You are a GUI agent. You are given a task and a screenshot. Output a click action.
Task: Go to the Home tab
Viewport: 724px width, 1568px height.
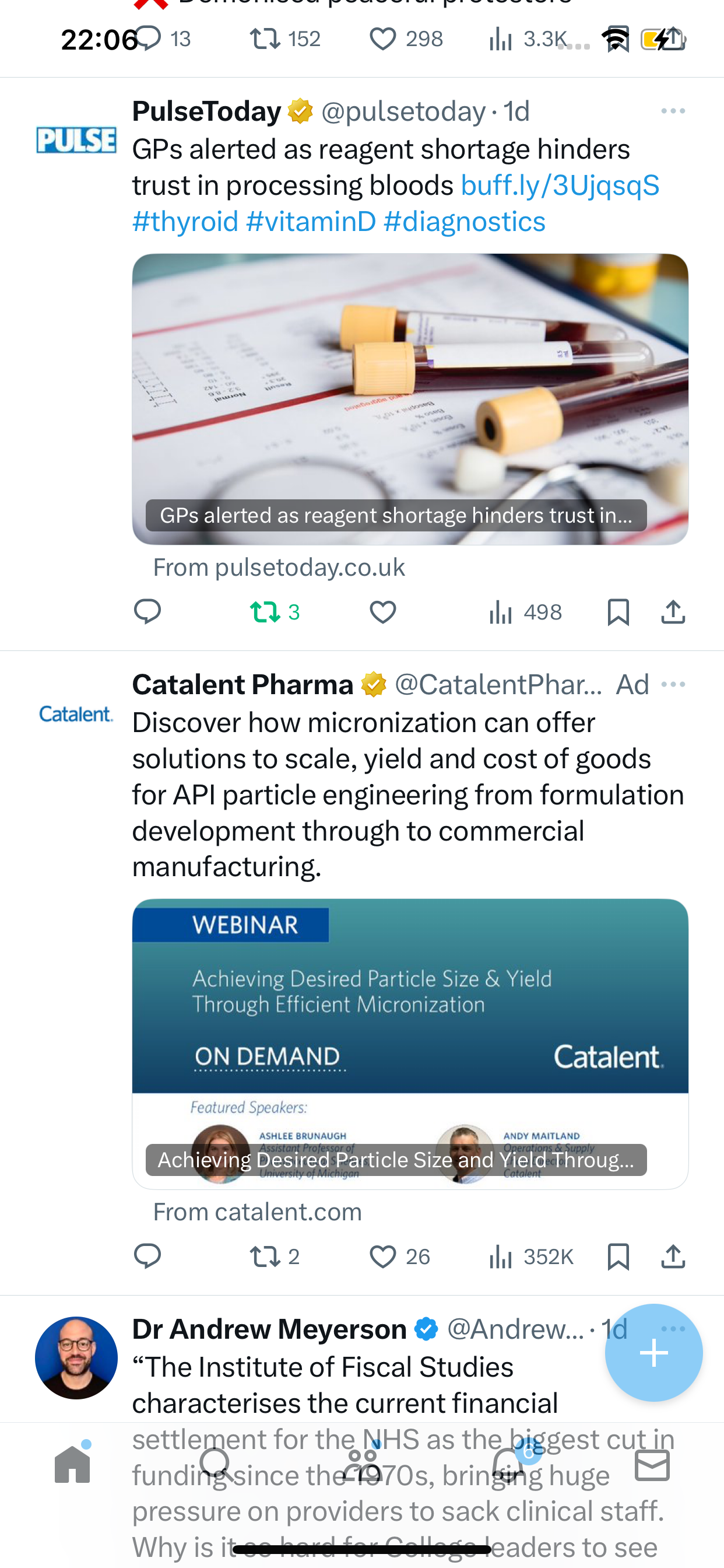(72, 1464)
